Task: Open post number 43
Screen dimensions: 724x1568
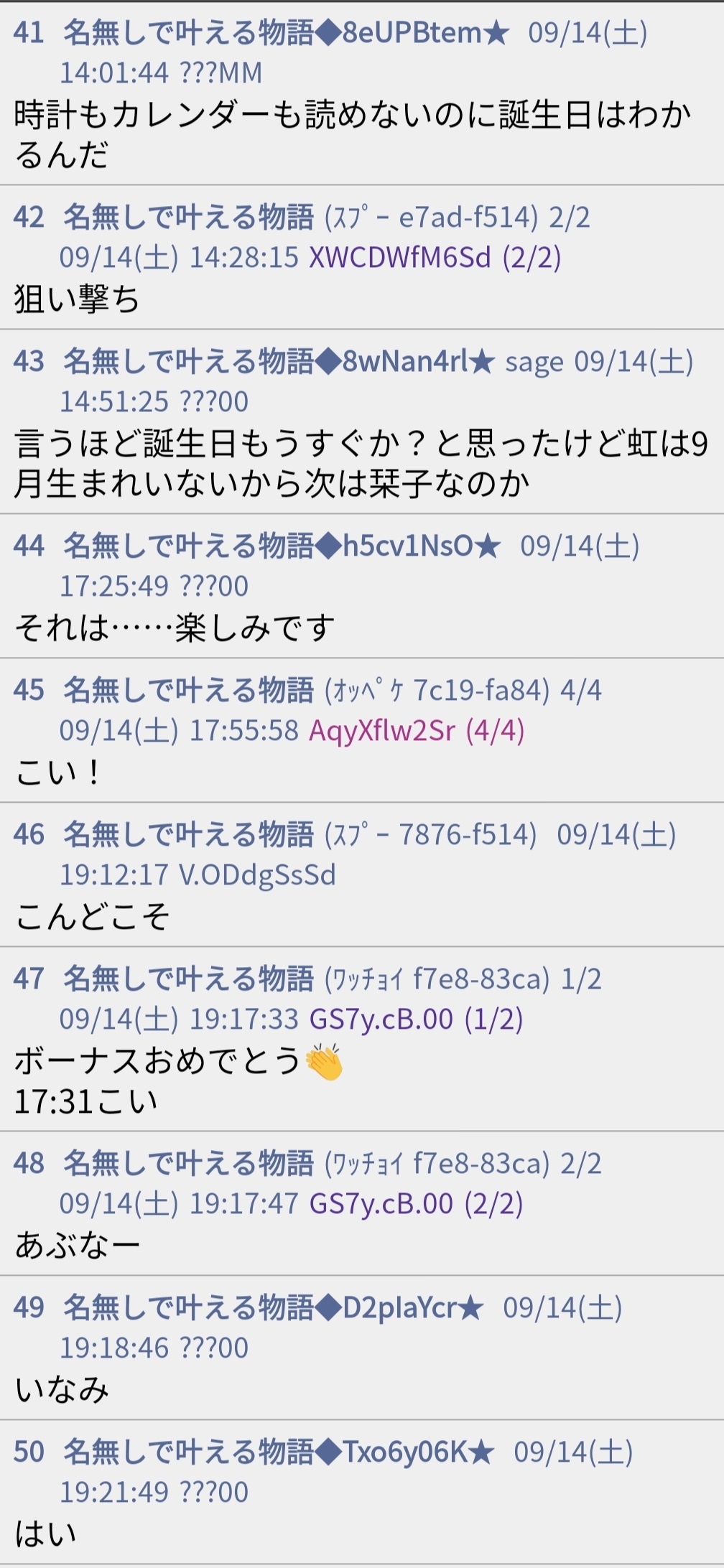Action: coord(29,362)
